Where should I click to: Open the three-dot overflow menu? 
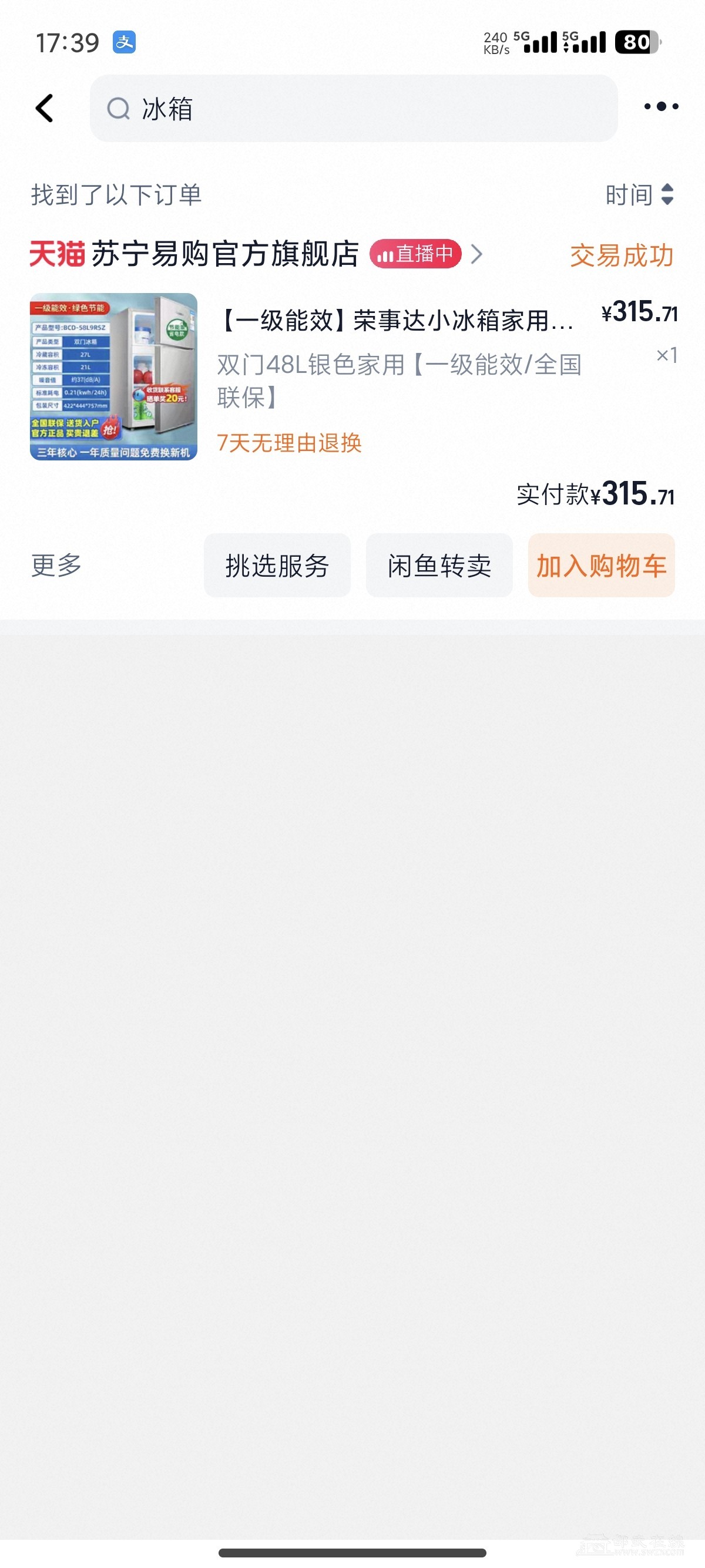[x=660, y=106]
